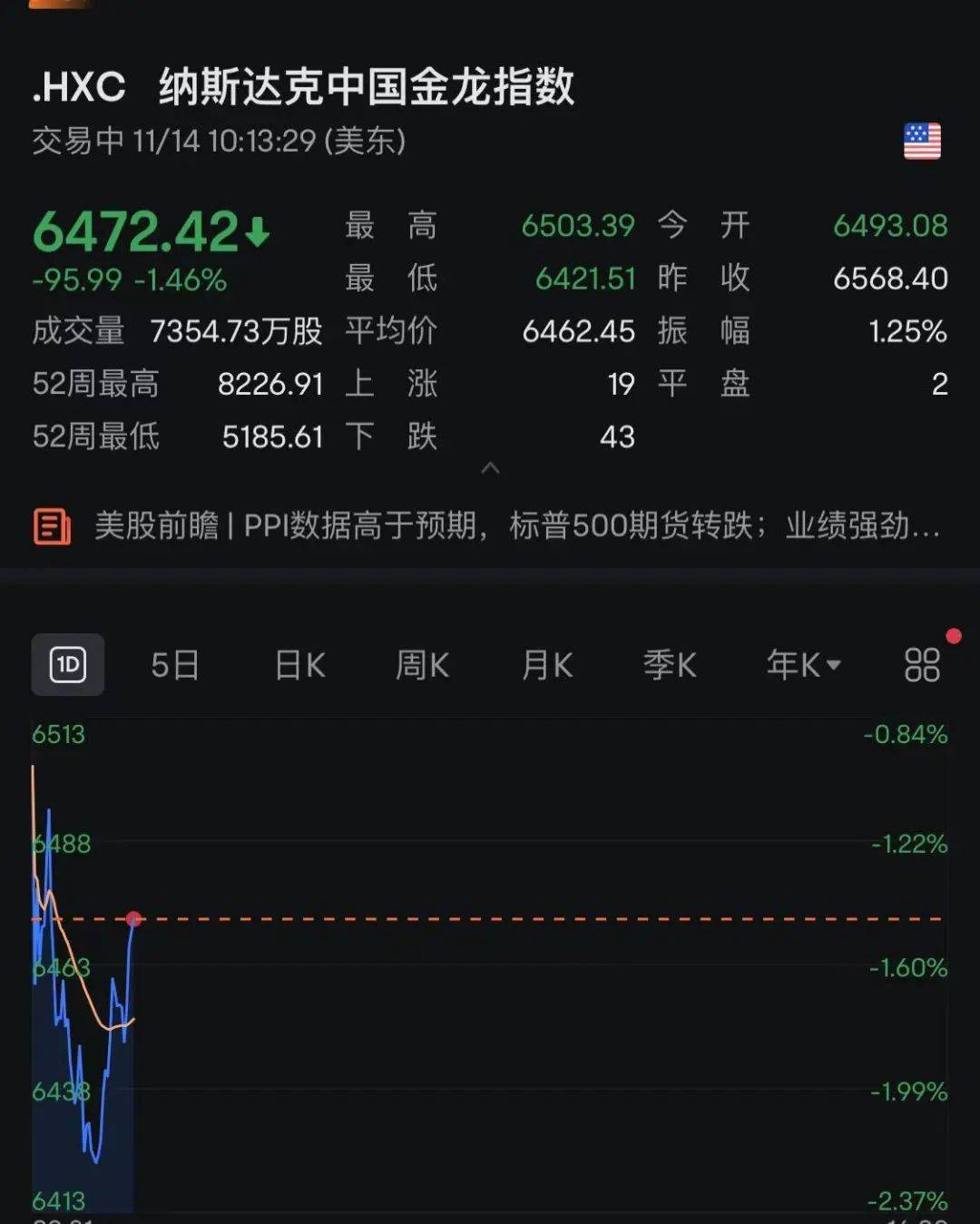The image size is (980, 1224).
Task: Click the red dot marker on the dashed line
Action: [132, 919]
